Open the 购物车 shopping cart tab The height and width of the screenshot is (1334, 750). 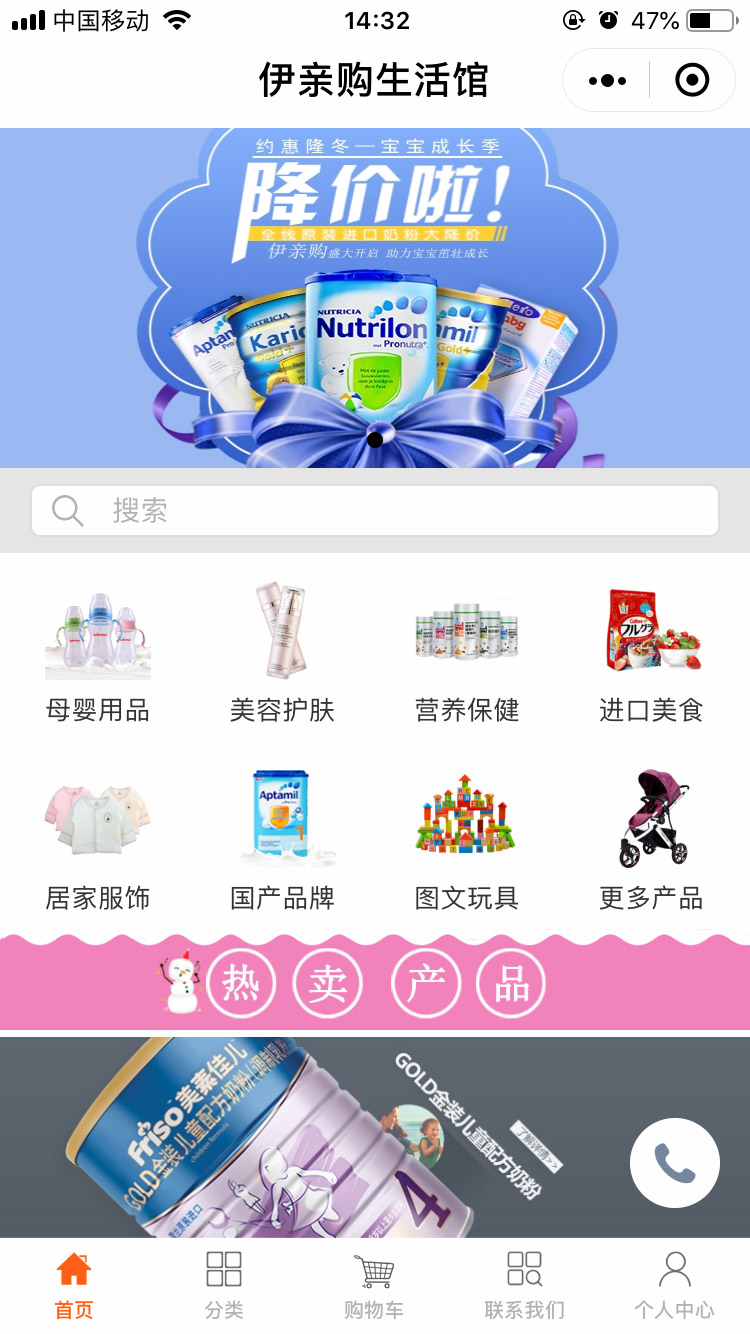[x=374, y=1286]
